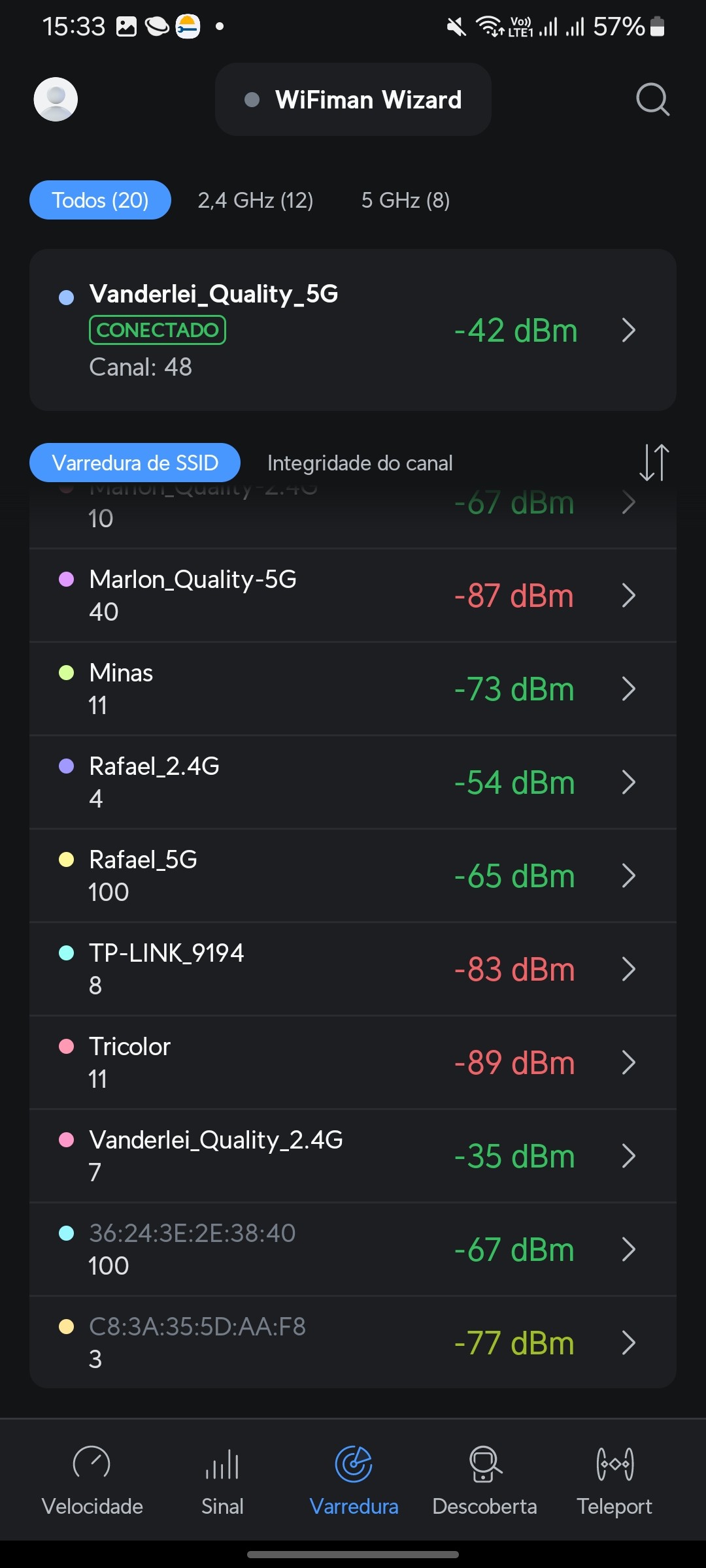
Task: Open connected network Vanderlei_Quality_5G details
Action: tap(353, 330)
